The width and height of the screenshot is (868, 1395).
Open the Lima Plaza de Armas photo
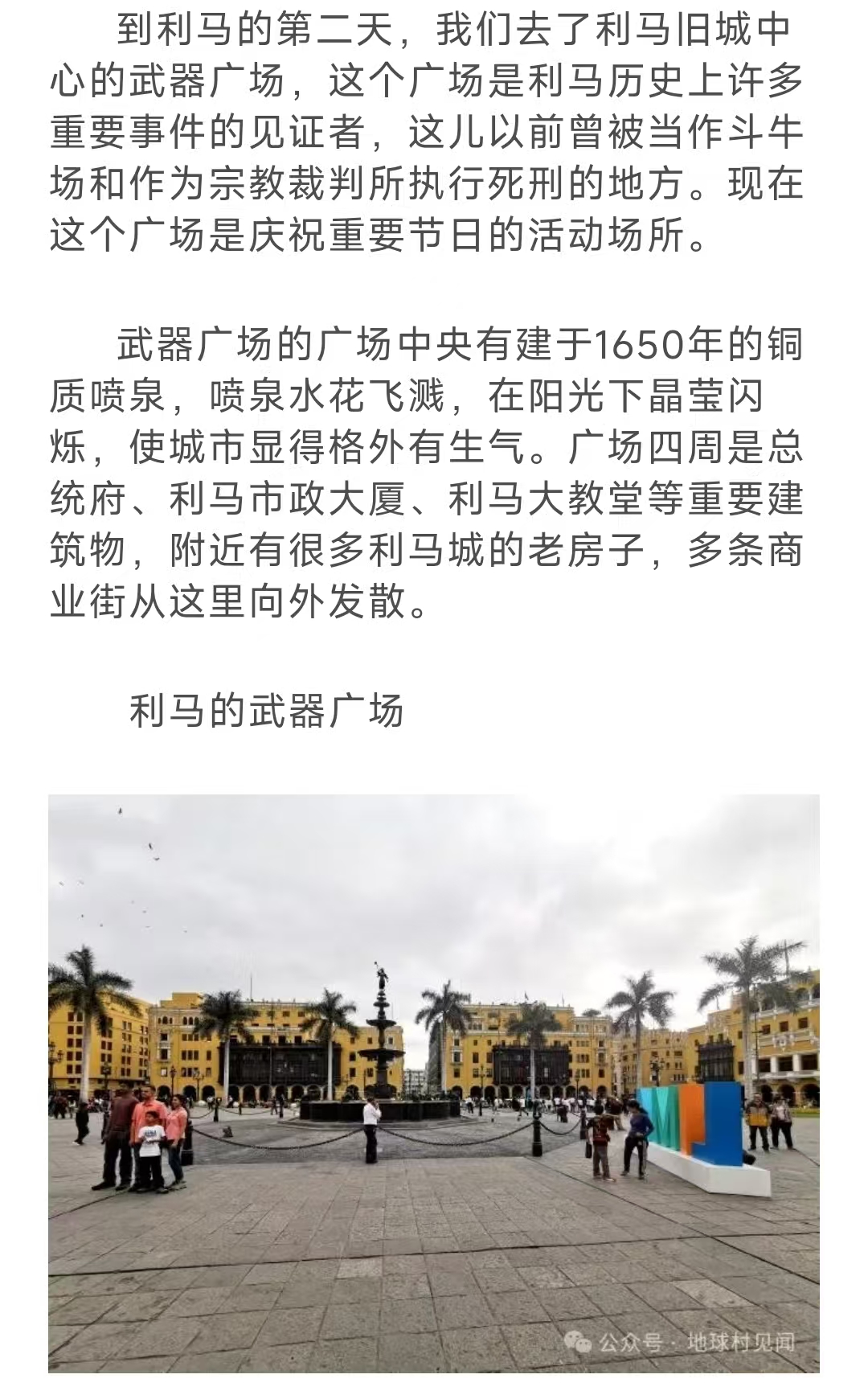click(x=434, y=1081)
